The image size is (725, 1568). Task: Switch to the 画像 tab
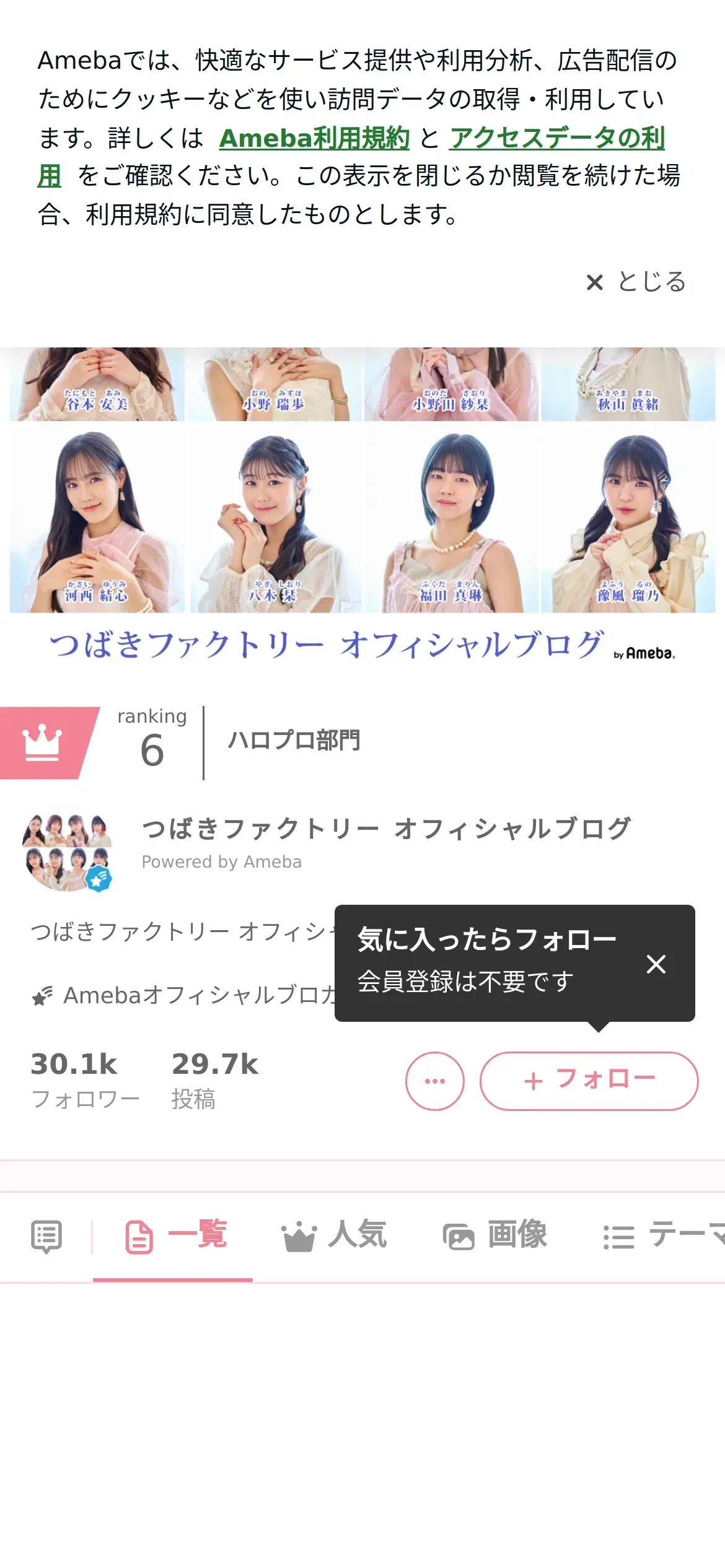pyautogui.click(x=495, y=1236)
